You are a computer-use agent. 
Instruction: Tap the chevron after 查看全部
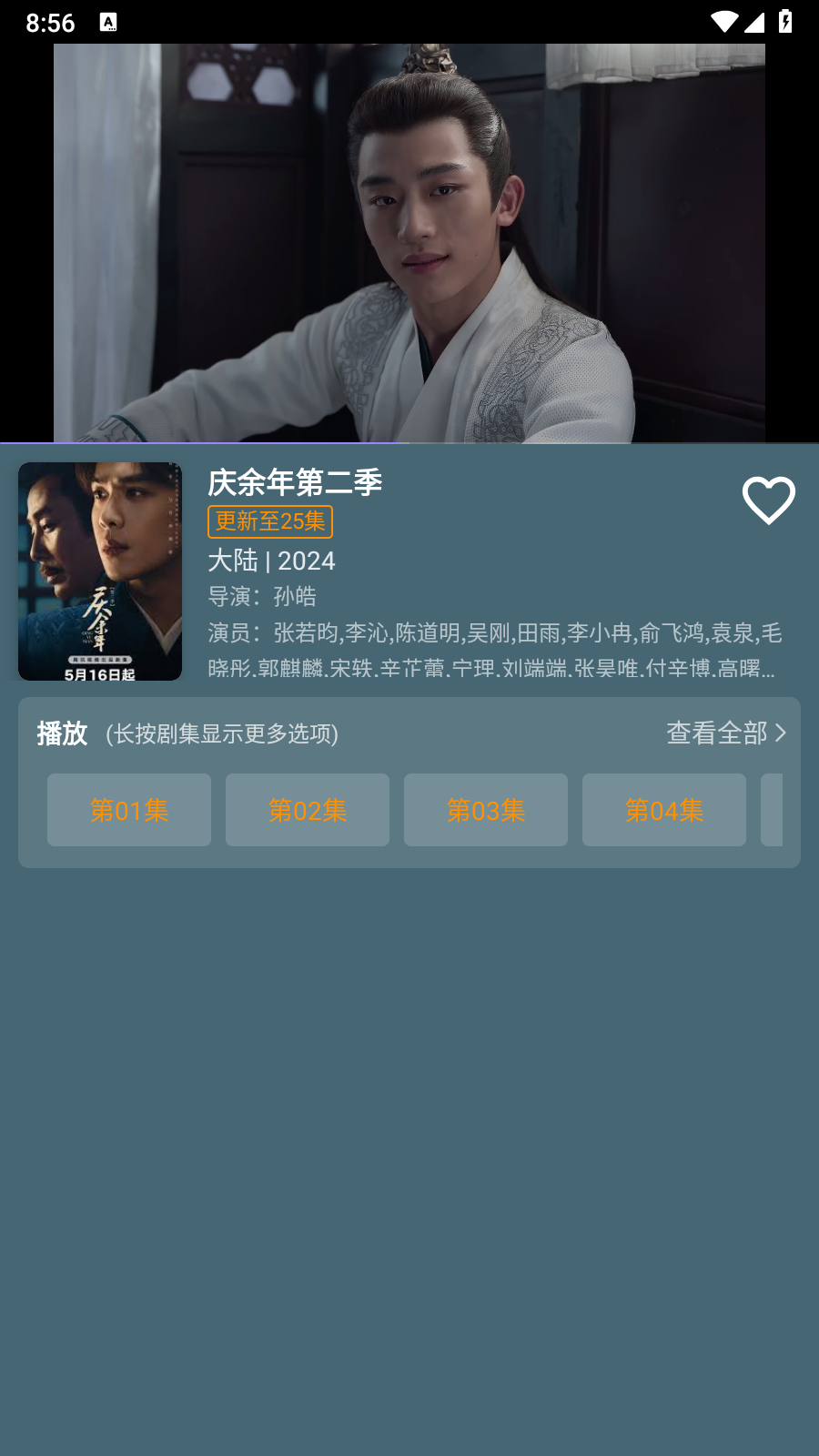coord(780,733)
